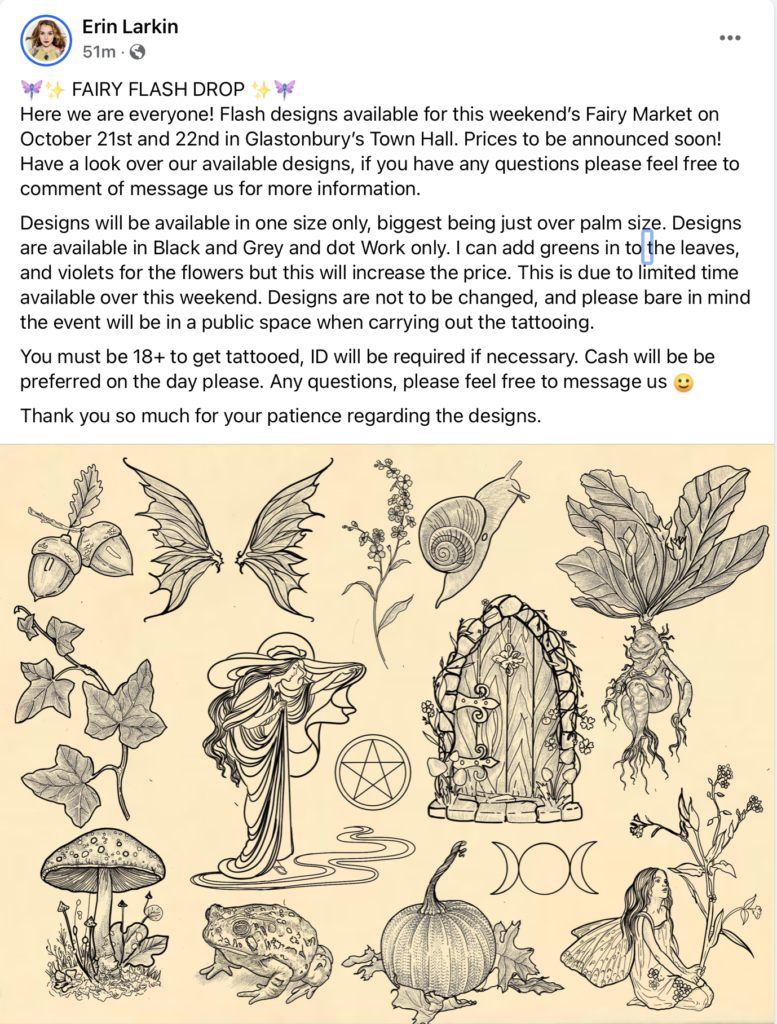The image size is (777, 1024).
Task: Open the fairy flash designs image
Action: (388, 735)
